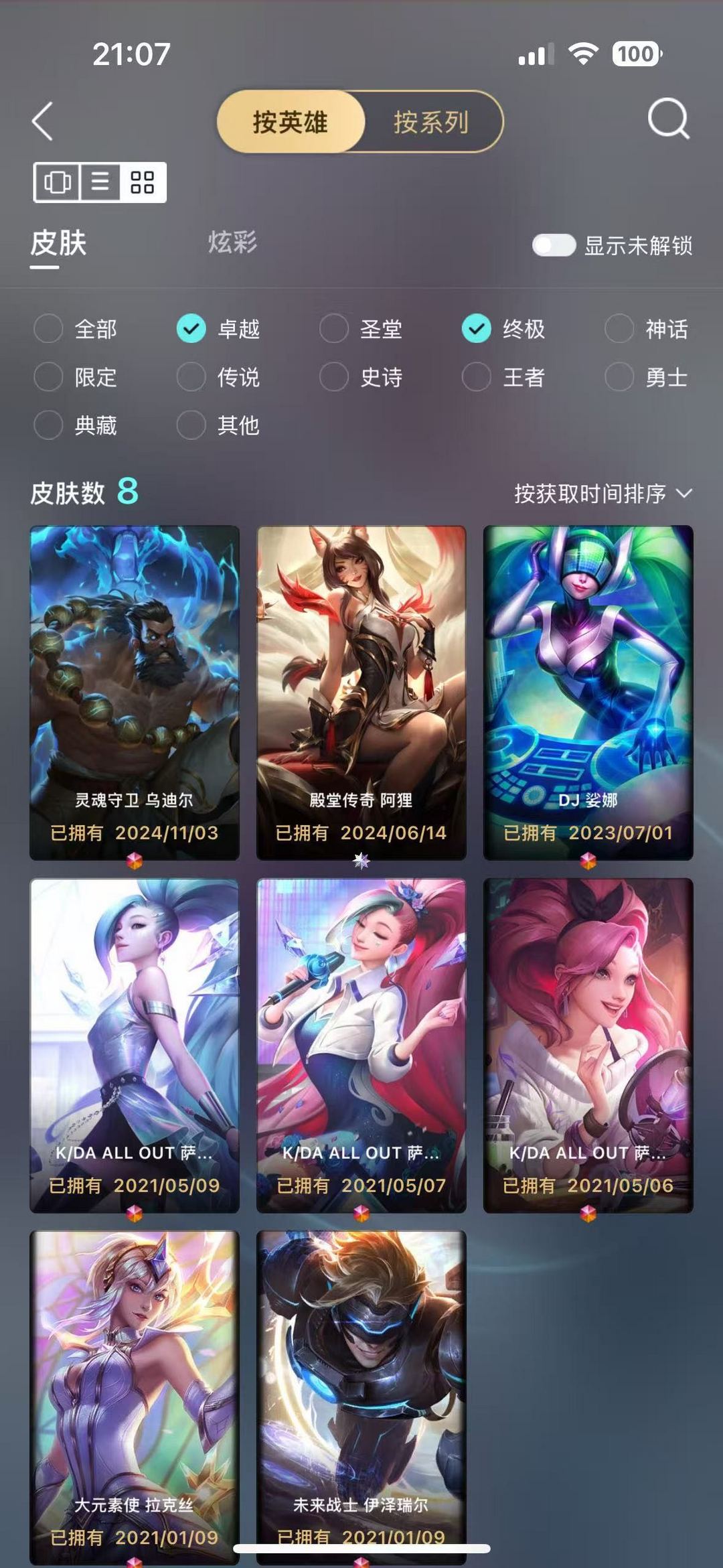Open the 炫彩 tab
The height and width of the screenshot is (1568, 723).
[x=232, y=242]
